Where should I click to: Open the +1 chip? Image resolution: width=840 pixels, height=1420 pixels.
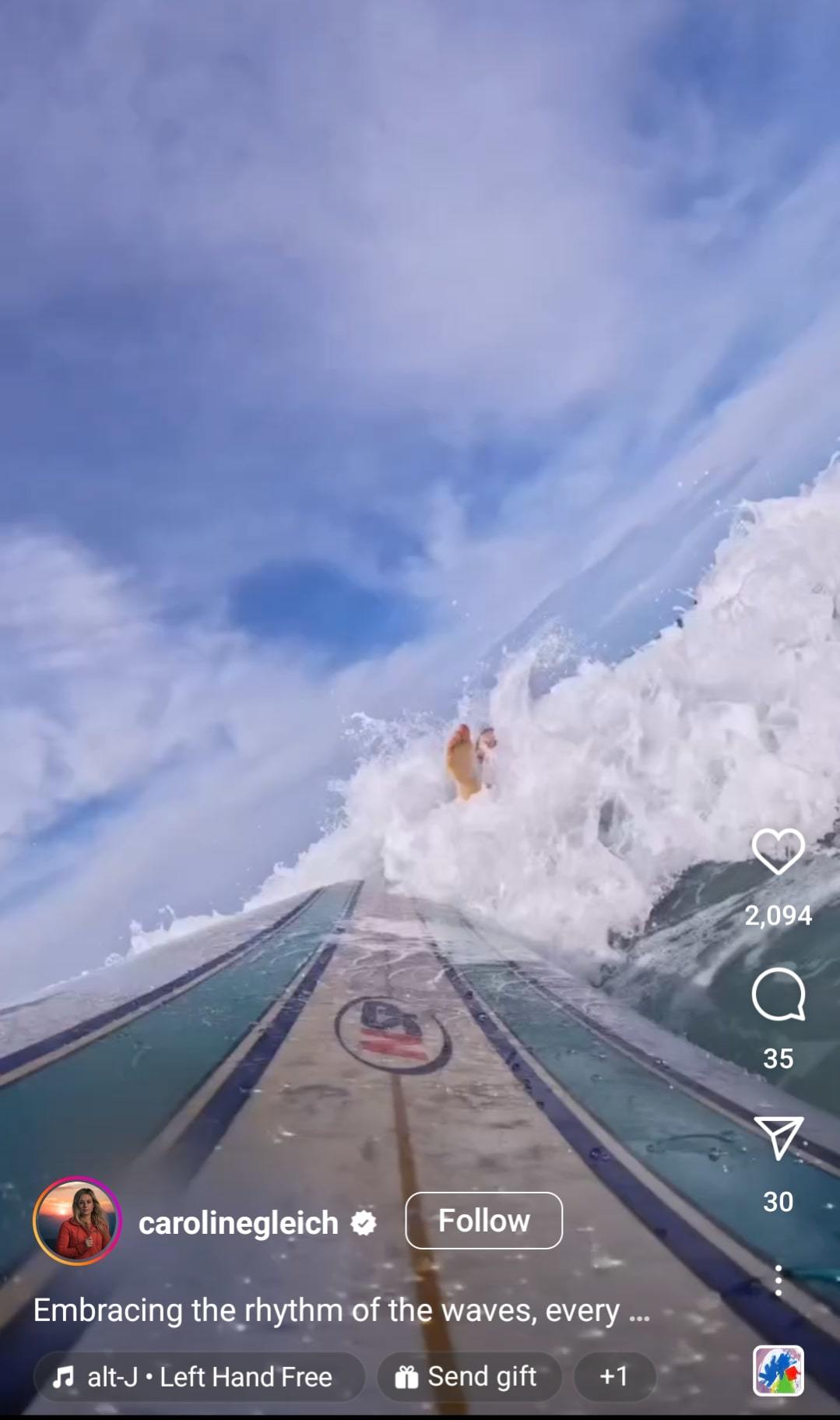point(614,1377)
